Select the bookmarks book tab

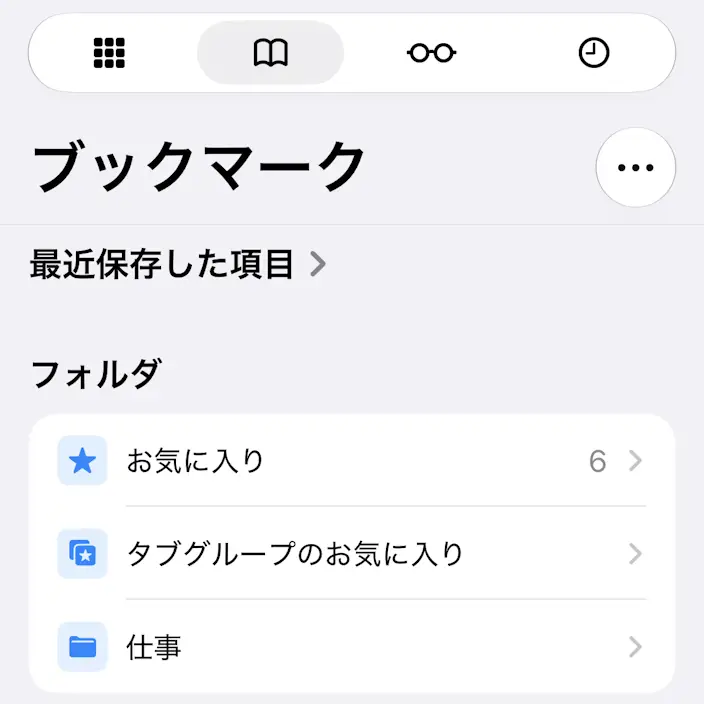point(271,53)
